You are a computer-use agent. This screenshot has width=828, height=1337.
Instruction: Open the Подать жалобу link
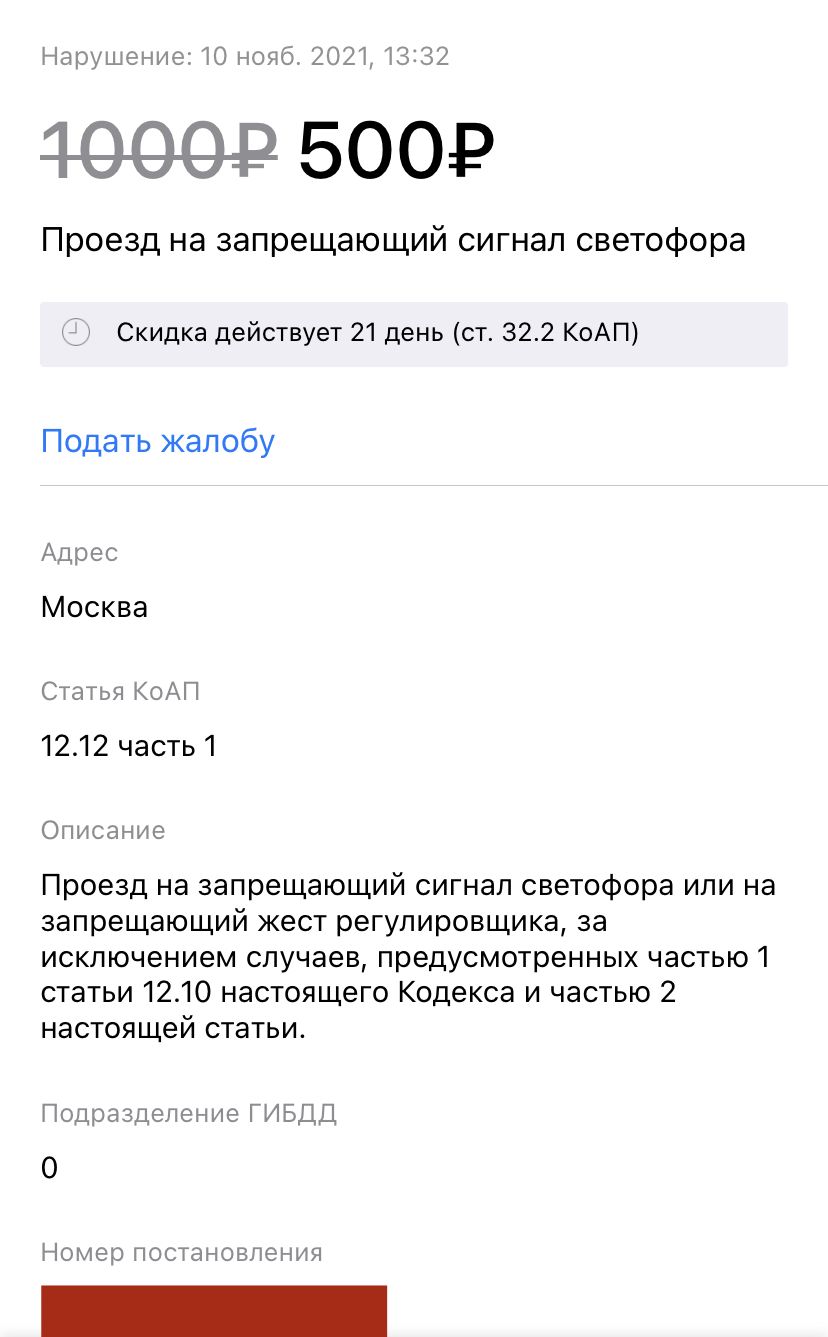point(158,441)
